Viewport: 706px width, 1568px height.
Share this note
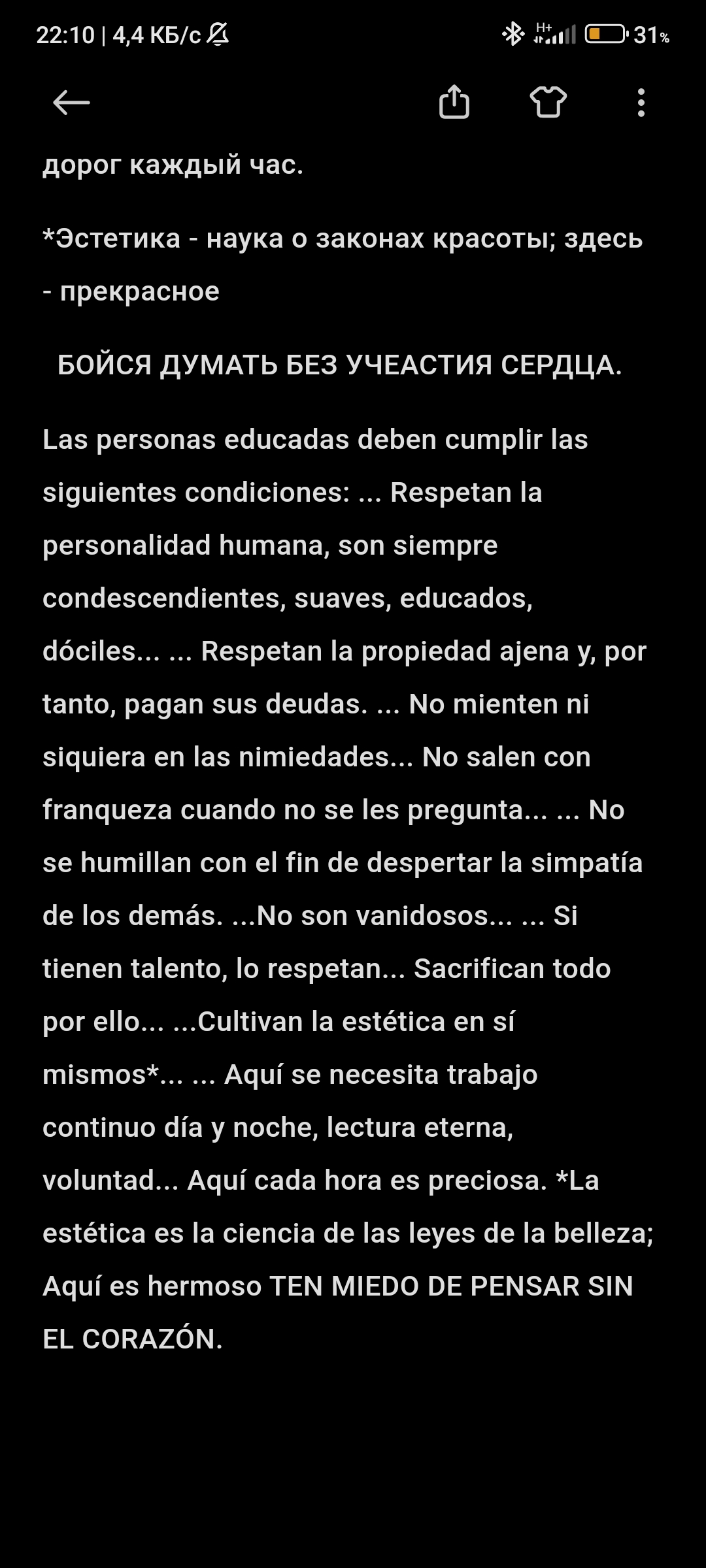(x=454, y=102)
